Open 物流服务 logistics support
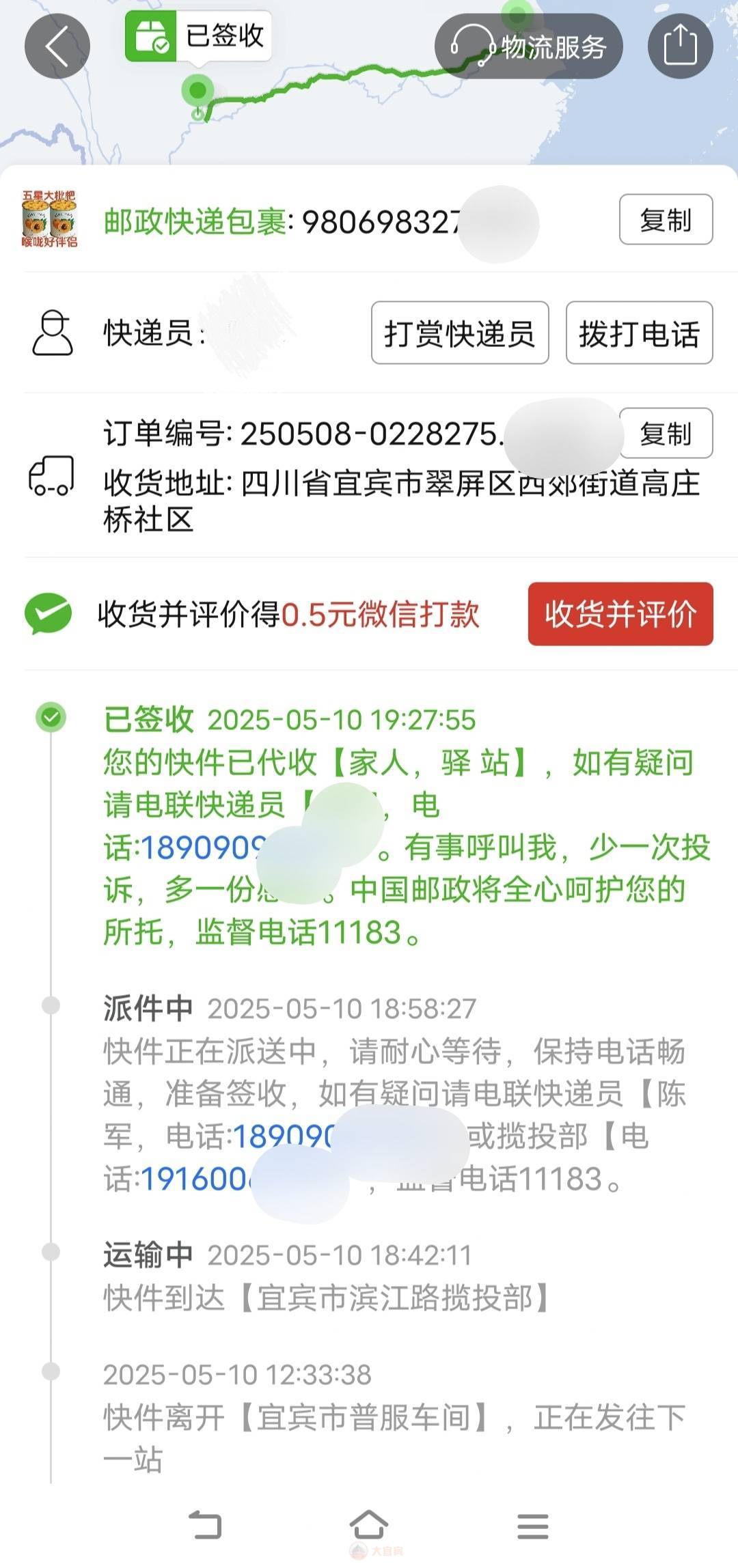The image size is (738, 1568). 529,46
